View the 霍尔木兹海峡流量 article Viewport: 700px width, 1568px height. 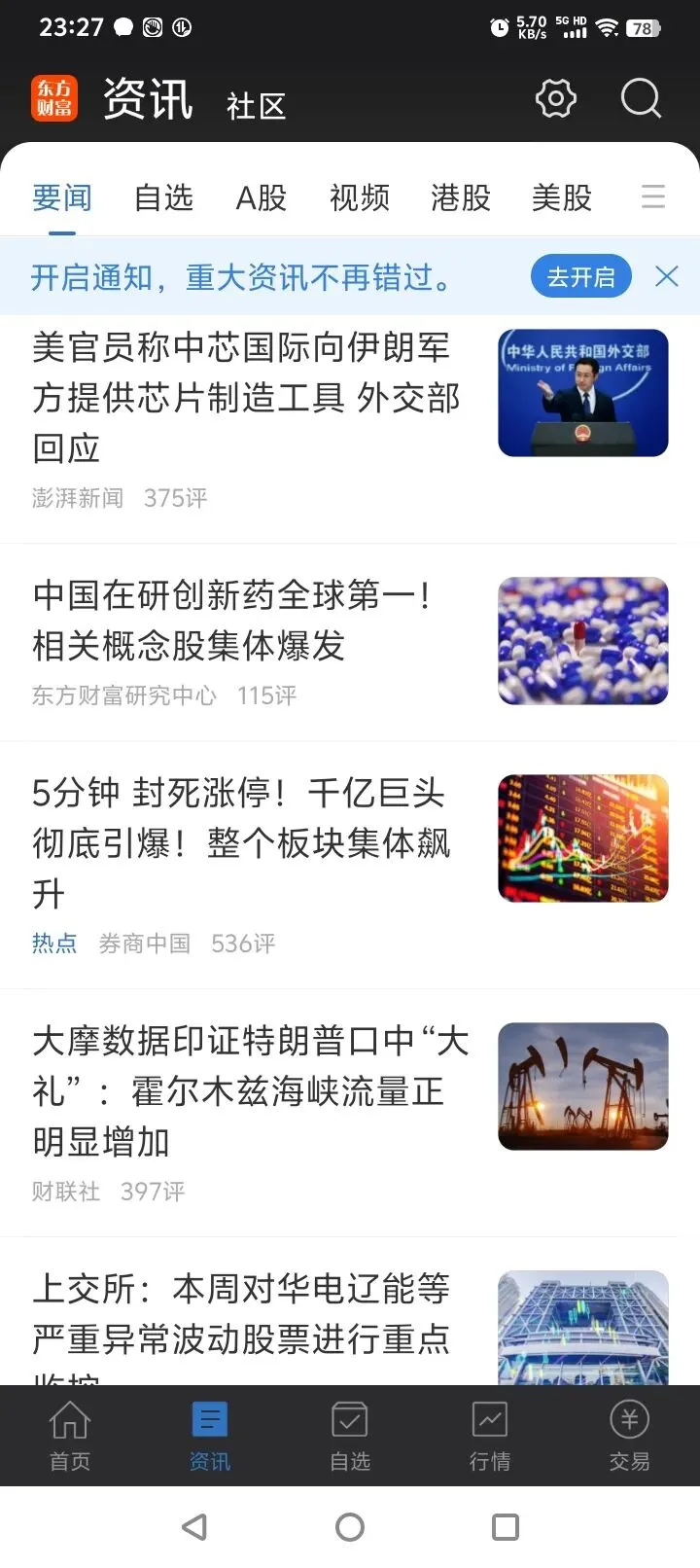(250, 1090)
